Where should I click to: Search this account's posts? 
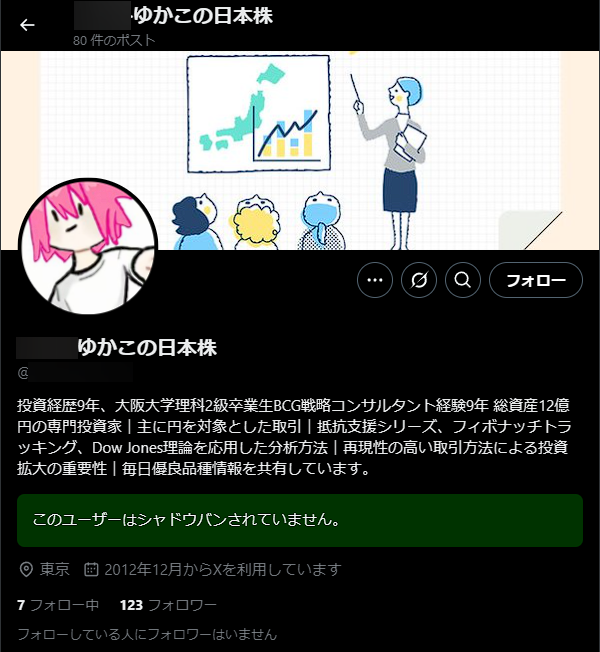click(462, 280)
